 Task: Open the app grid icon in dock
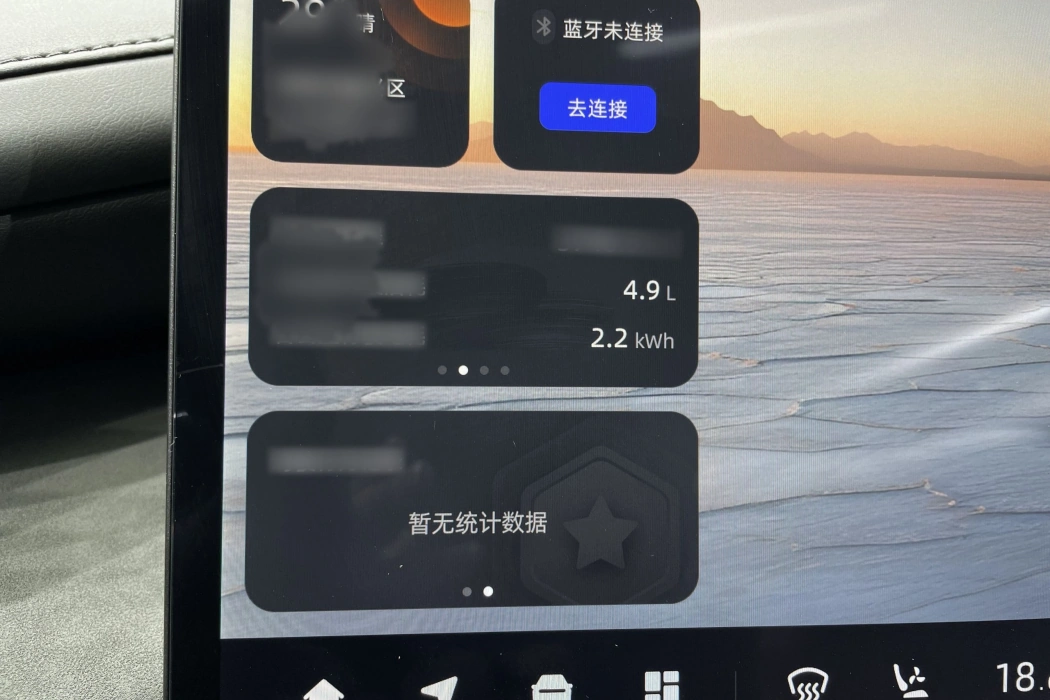click(661, 686)
